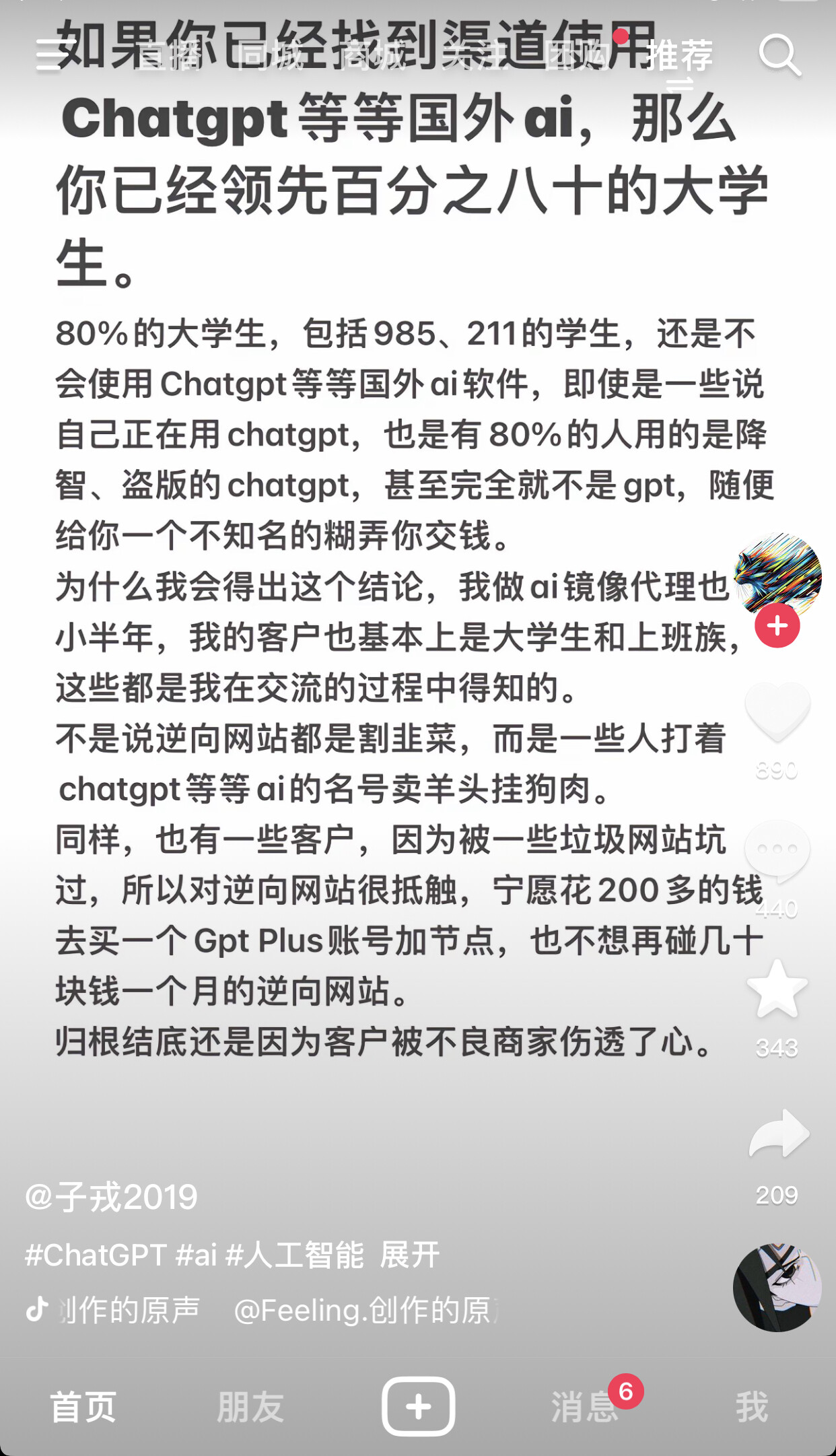Go to the 消息 tab
This screenshot has width=836, height=1456.
pos(584,1407)
